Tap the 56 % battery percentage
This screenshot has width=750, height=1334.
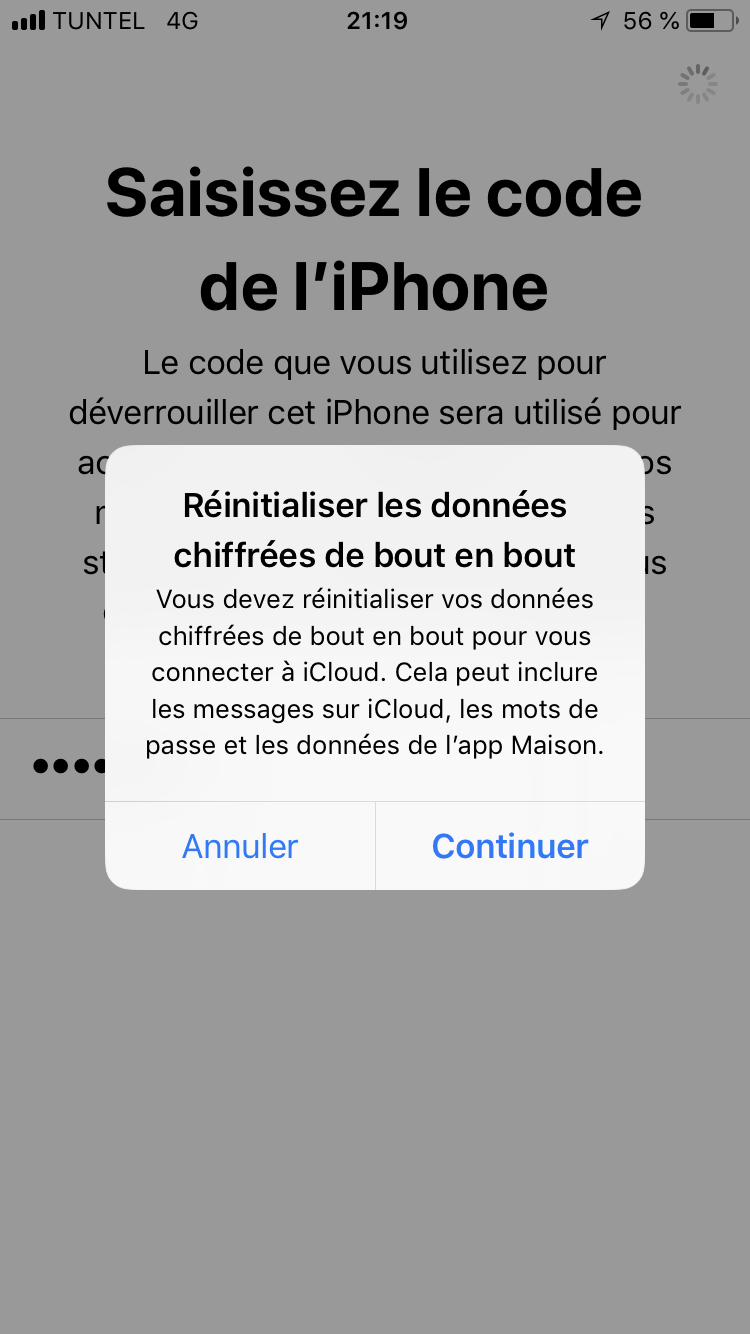click(x=654, y=19)
